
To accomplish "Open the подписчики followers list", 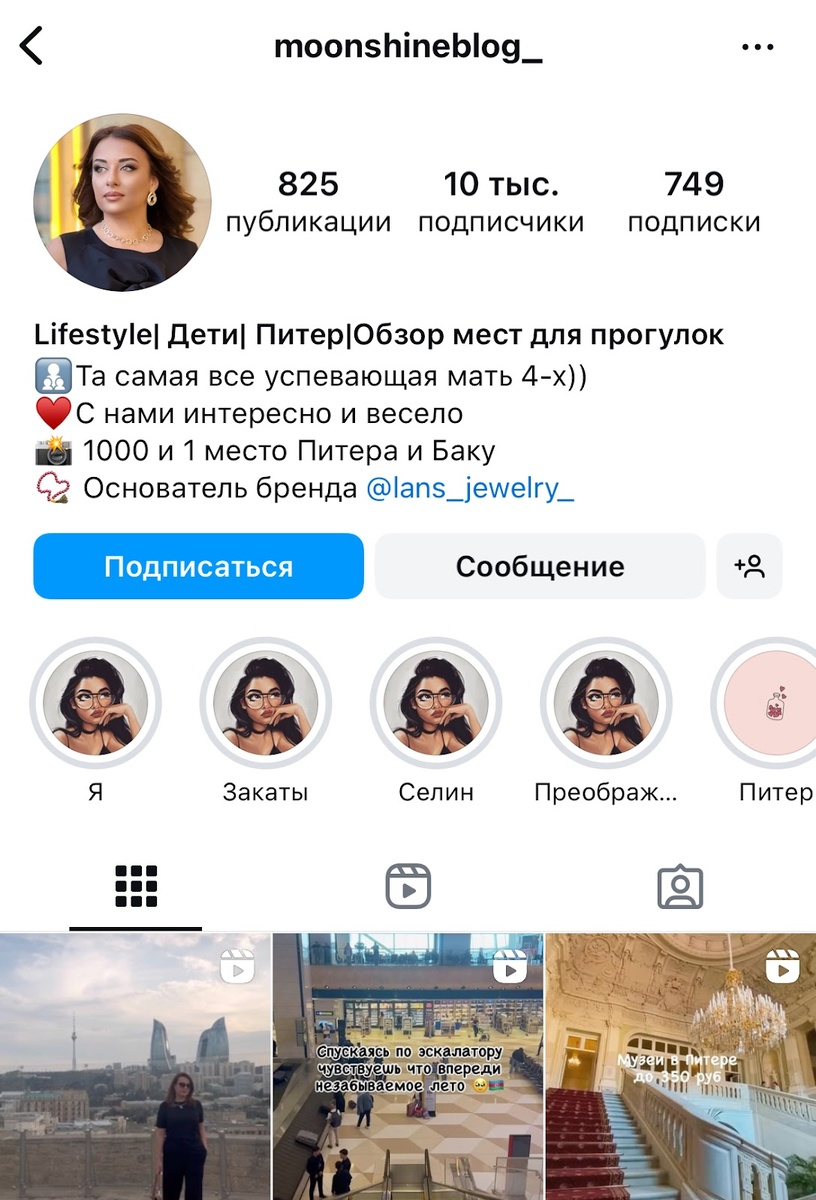I will [501, 201].
